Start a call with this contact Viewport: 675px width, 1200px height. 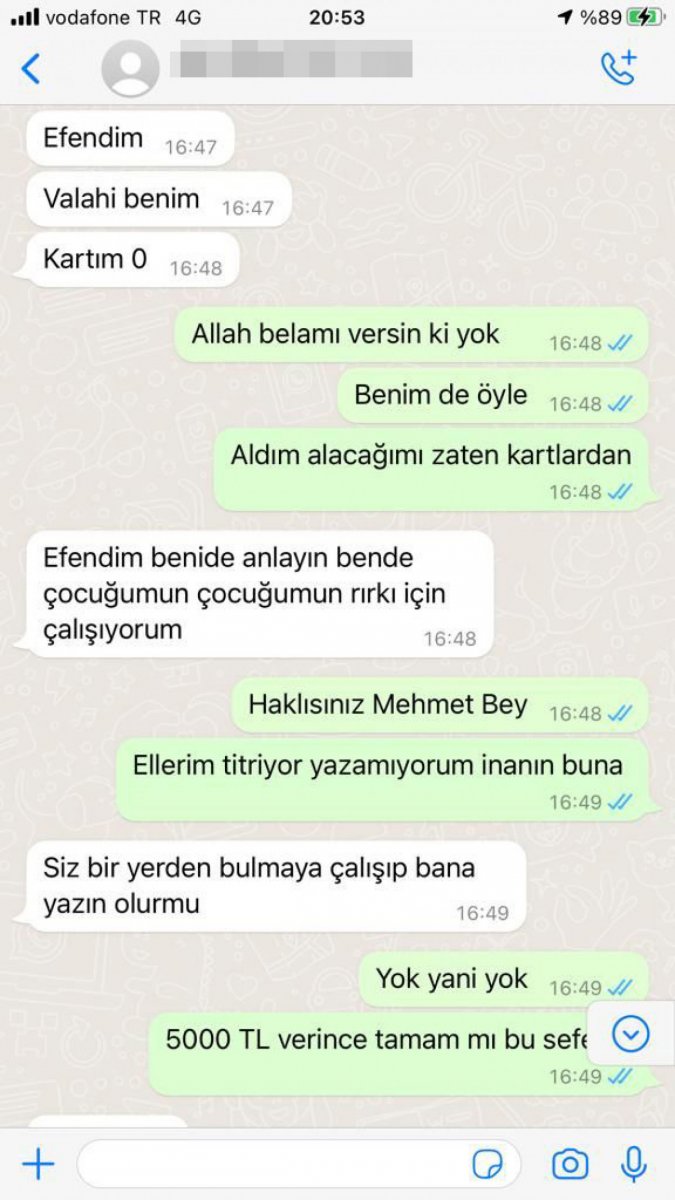tap(618, 67)
